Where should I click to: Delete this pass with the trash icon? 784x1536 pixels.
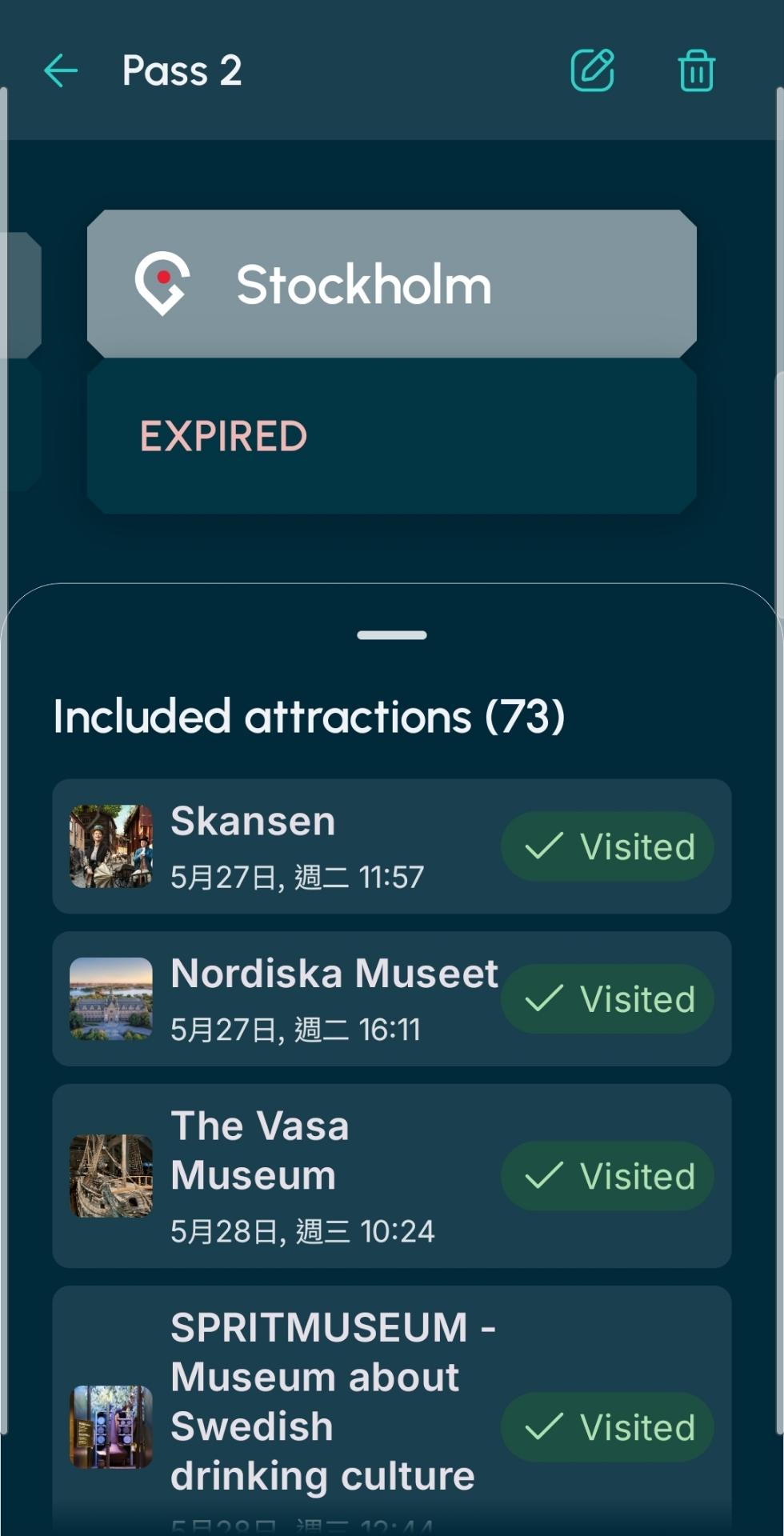696,71
